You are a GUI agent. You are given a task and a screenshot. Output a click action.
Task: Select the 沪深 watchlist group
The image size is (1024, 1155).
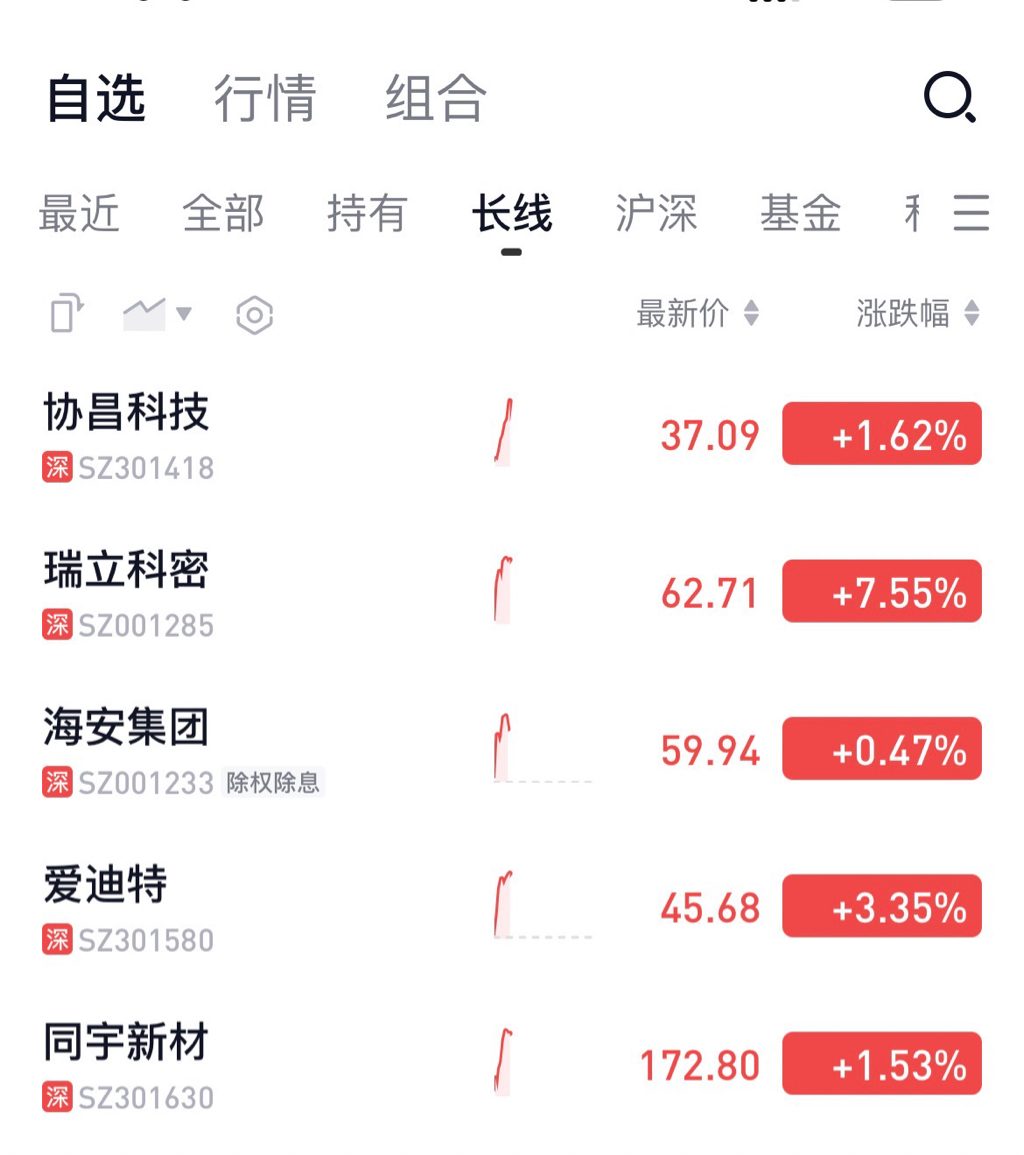(656, 214)
